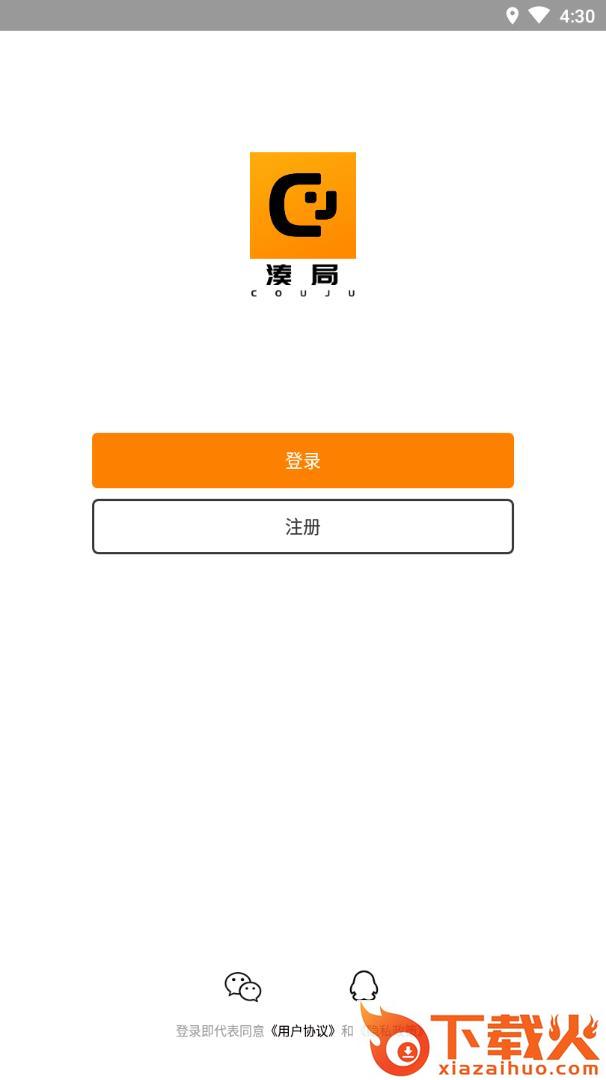Sign in with the QQ penguin icon
Viewport: 606px width, 1080px height.
tap(363, 986)
